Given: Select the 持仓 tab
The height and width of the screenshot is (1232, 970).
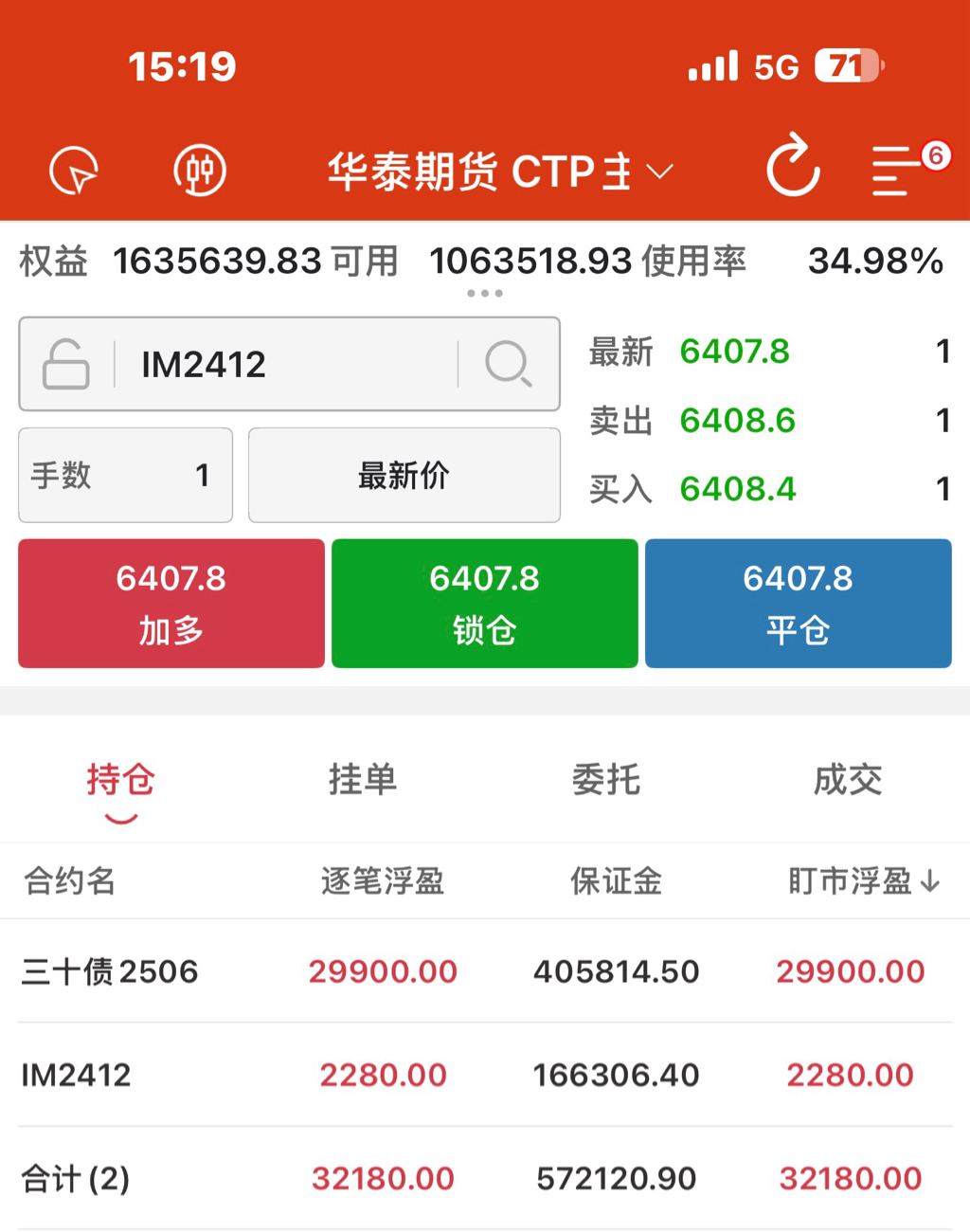Looking at the screenshot, I should click(x=120, y=780).
